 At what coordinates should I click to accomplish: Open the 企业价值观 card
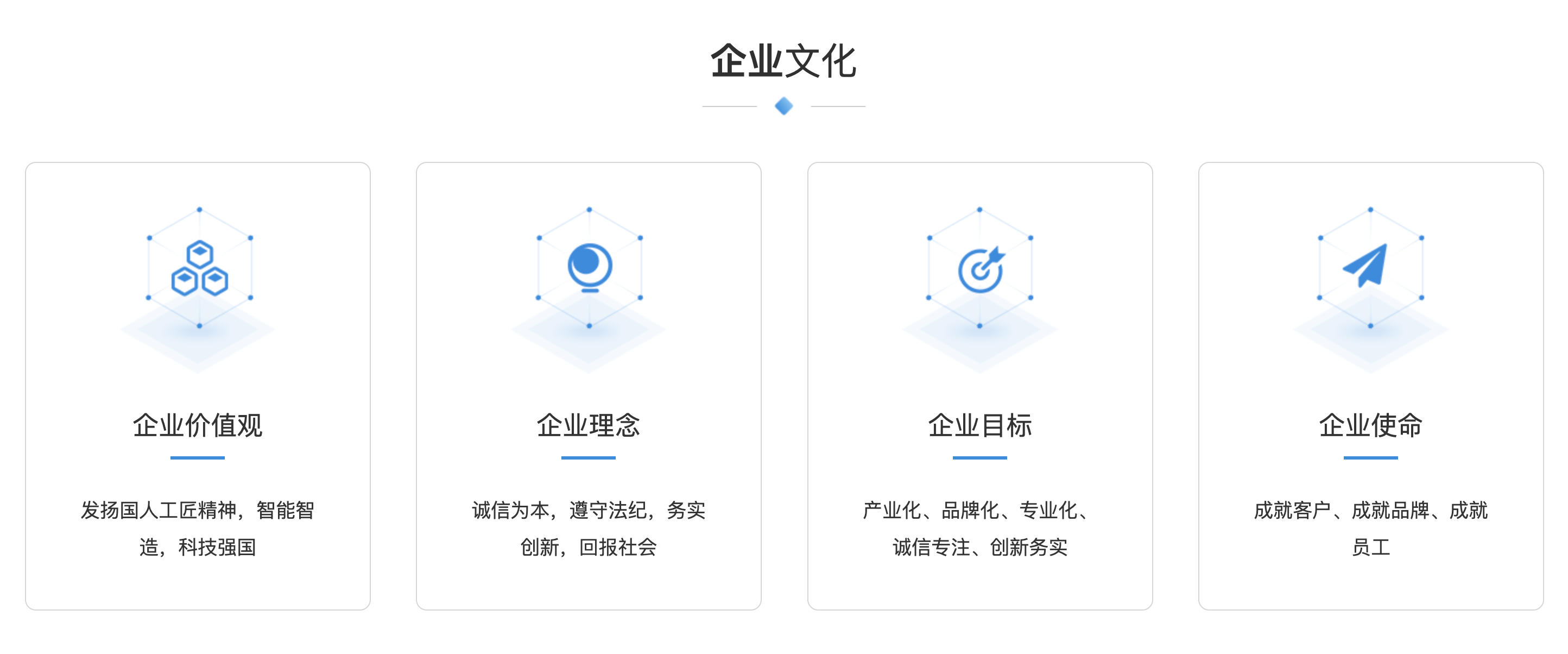coord(198,386)
